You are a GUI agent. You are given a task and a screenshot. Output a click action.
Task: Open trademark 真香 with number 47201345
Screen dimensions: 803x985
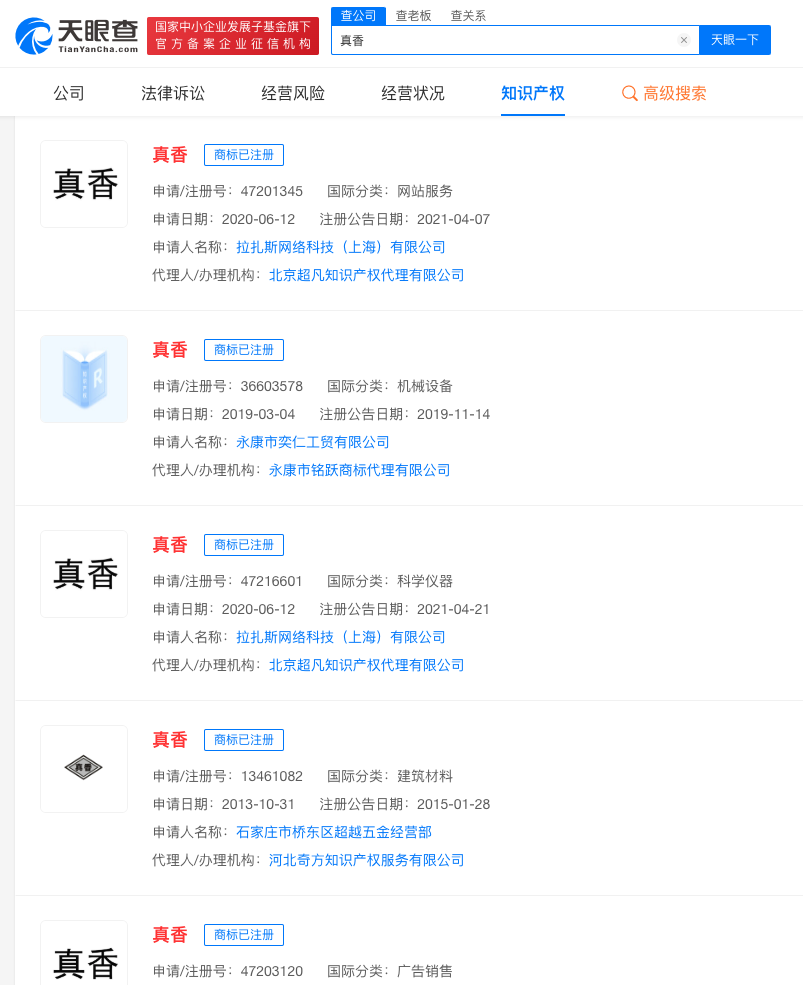pos(169,155)
